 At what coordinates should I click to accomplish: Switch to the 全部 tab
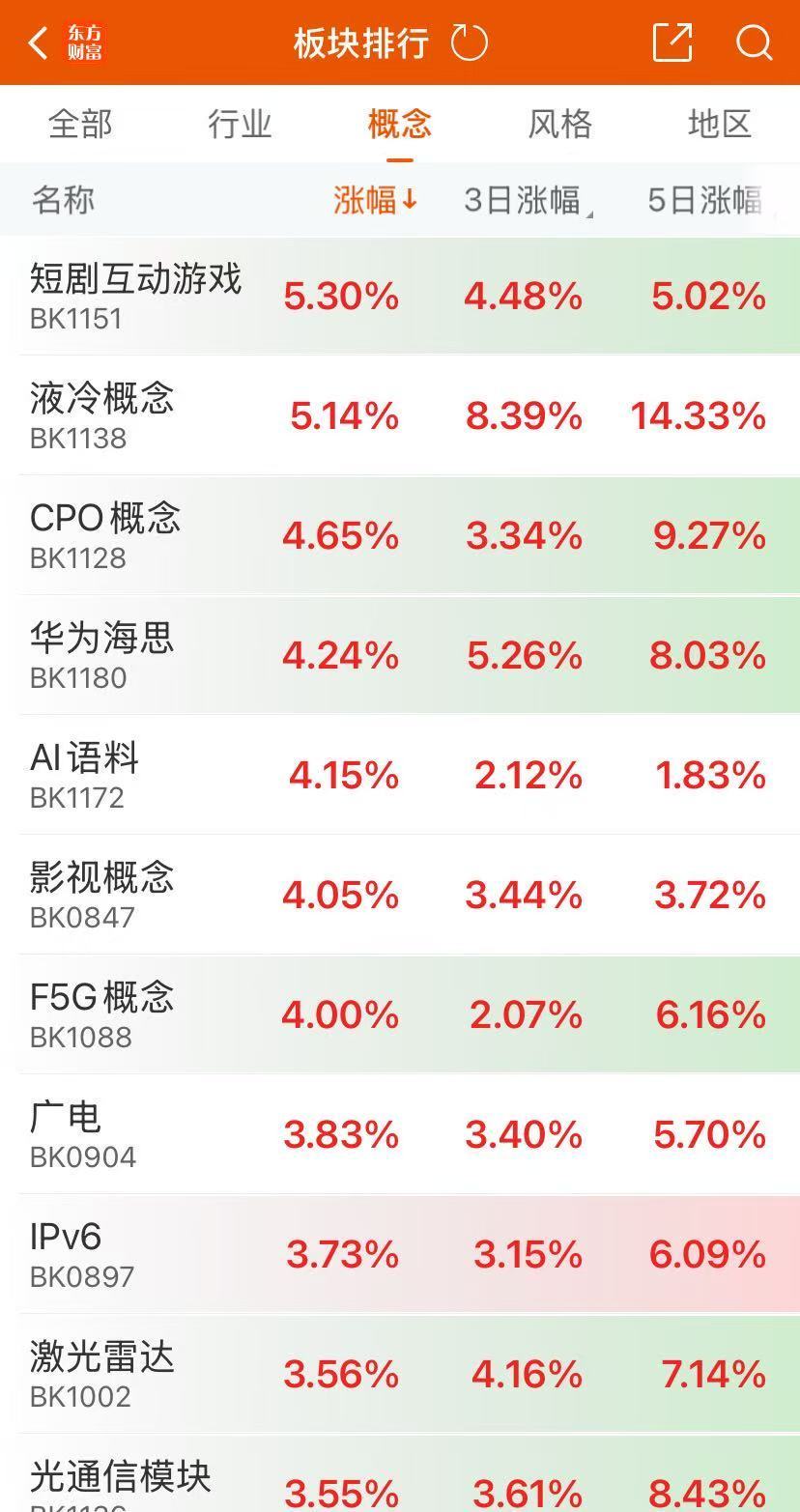pyautogui.click(x=80, y=124)
